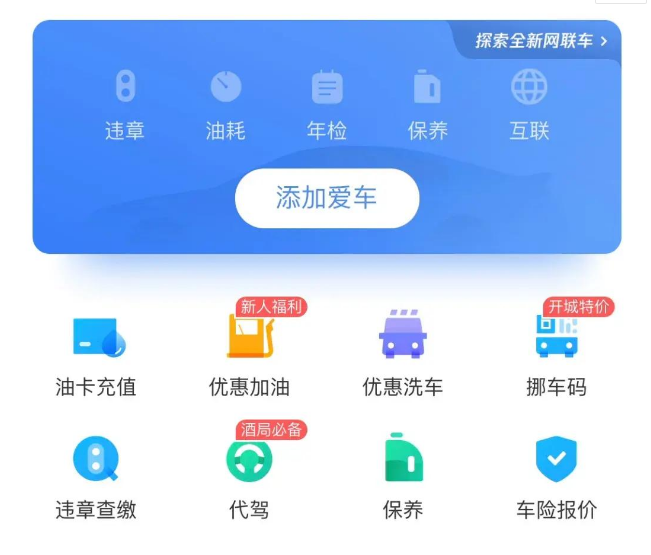
Task: View 车险报价 insurance quote
Action: (556, 475)
